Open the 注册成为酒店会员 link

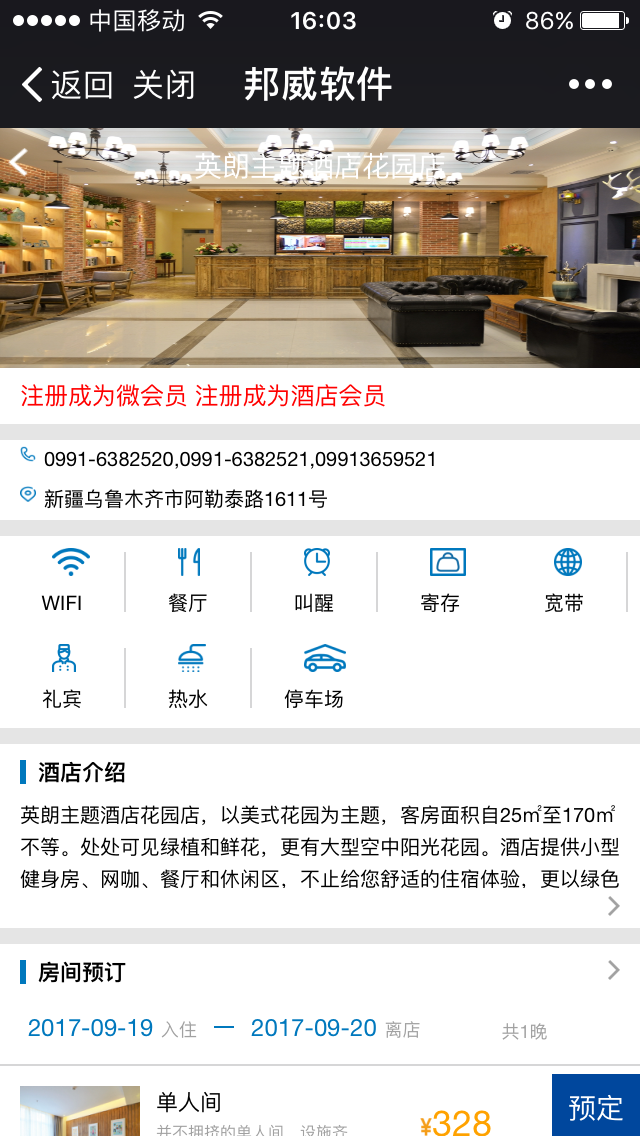coord(290,396)
